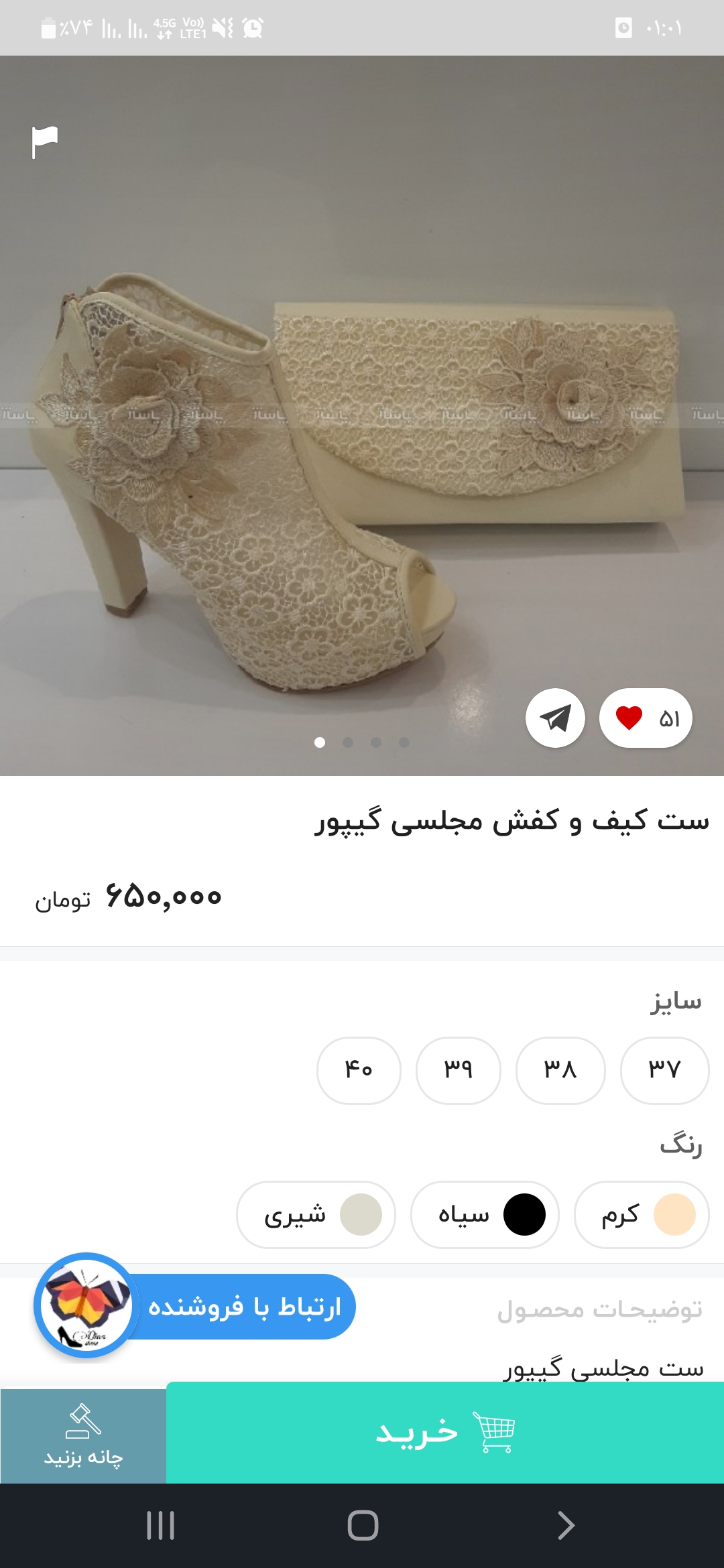
Task: Open the product photo of the shoe set
Action: 362,436
